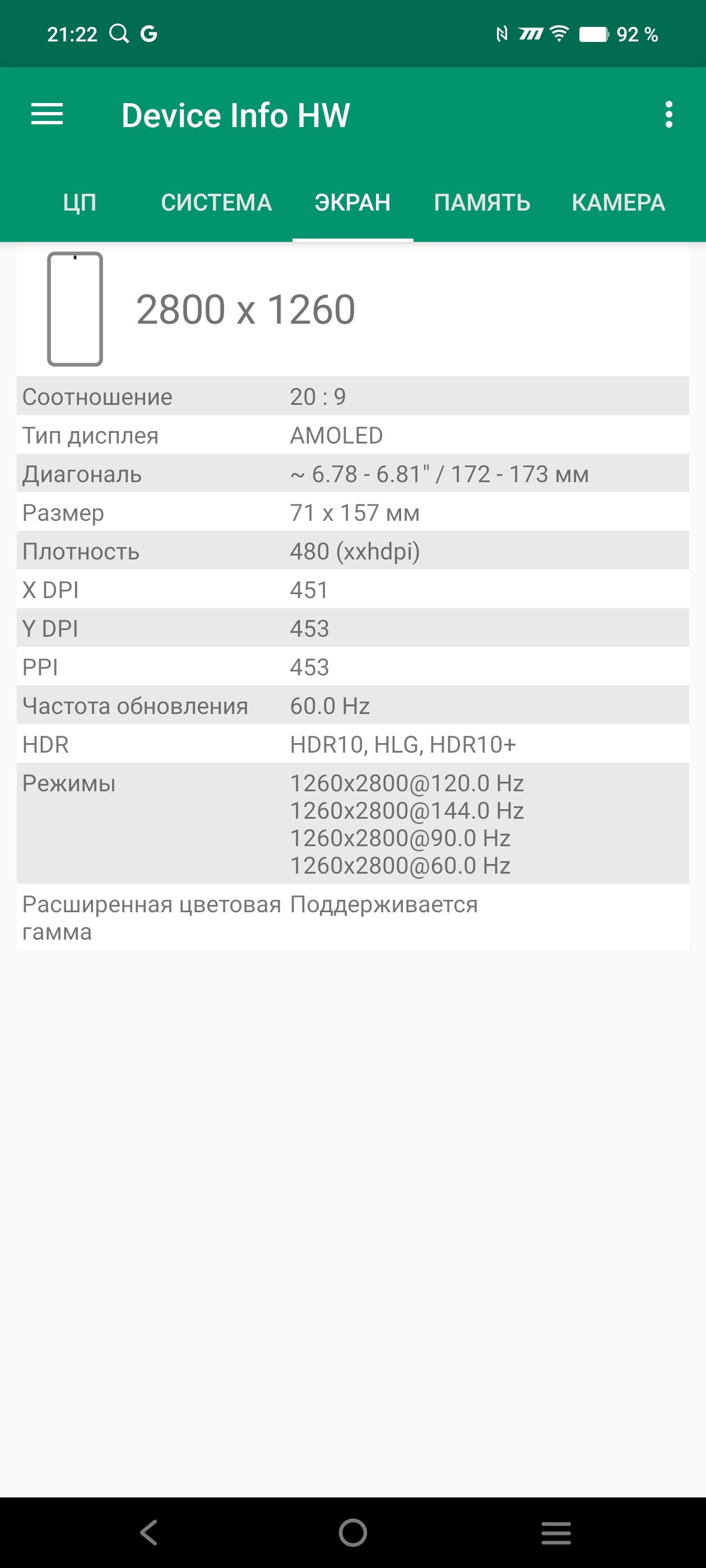Viewport: 706px width, 1568px height.
Task: Select the ЭКРАН tab
Action: click(x=352, y=203)
